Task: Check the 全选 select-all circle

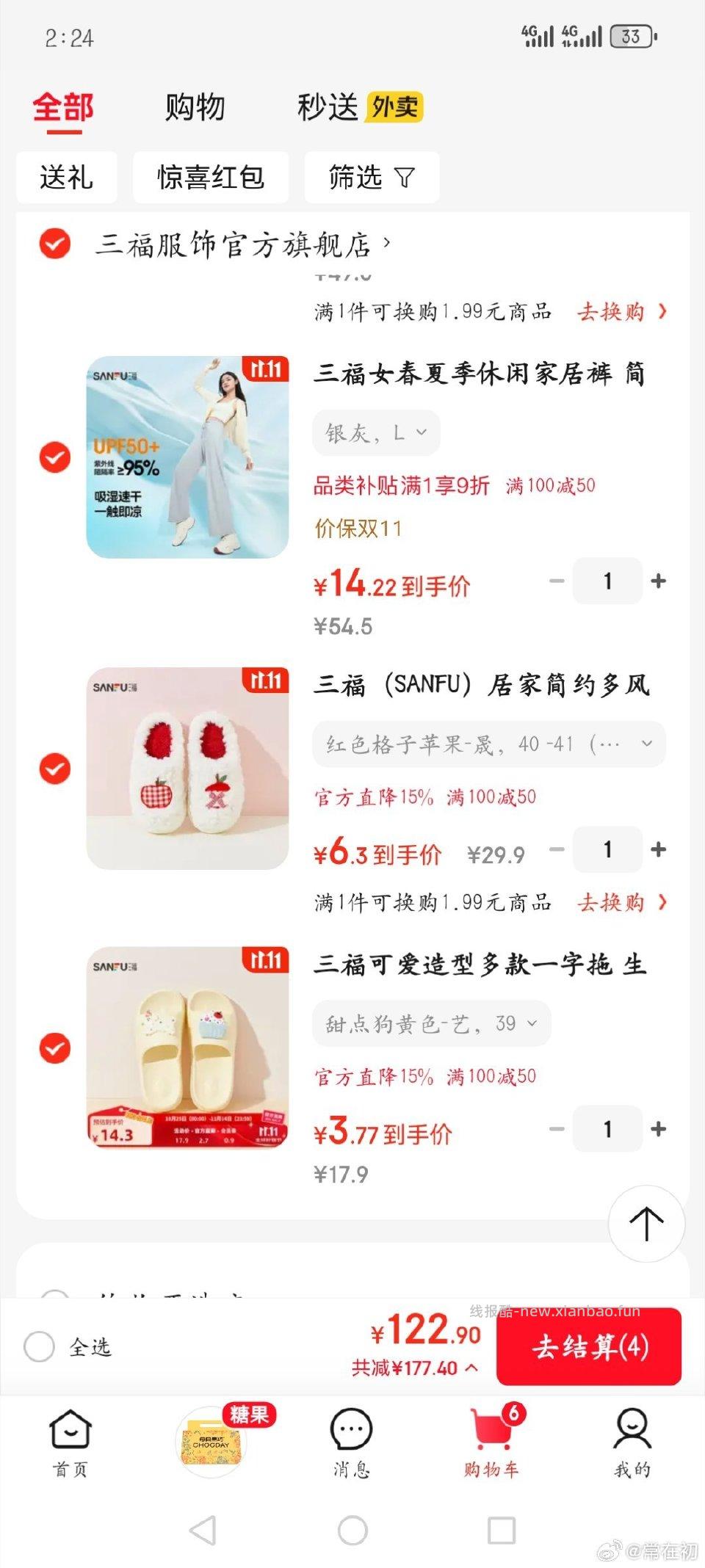Action: (x=40, y=1347)
